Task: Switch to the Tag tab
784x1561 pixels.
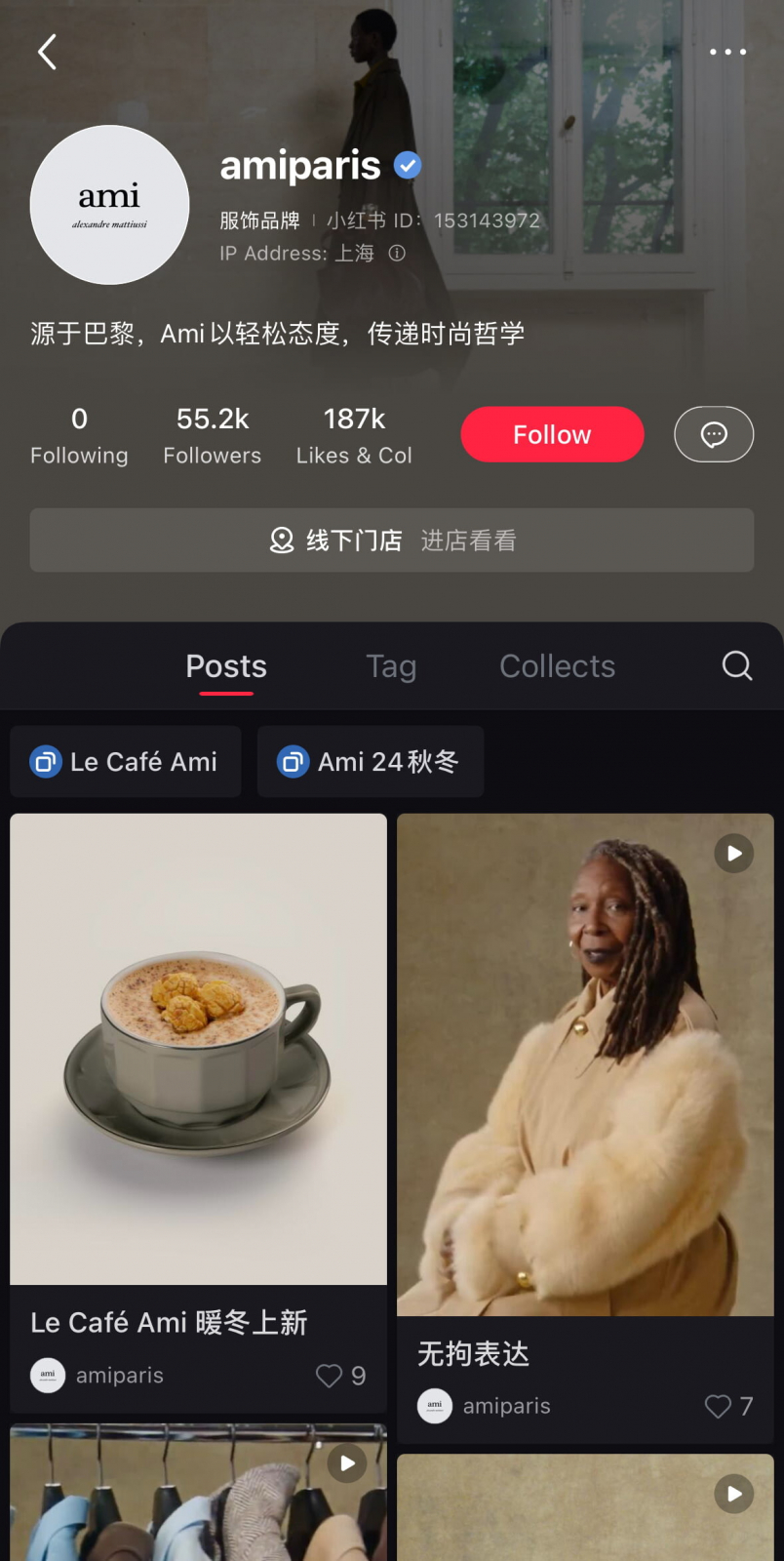Action: coord(391,666)
